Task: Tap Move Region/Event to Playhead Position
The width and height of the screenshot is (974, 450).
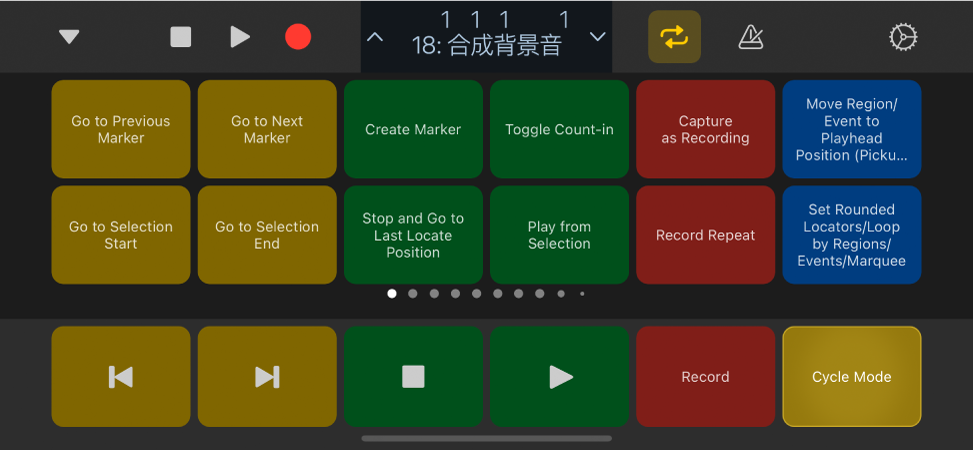Action: tap(851, 129)
